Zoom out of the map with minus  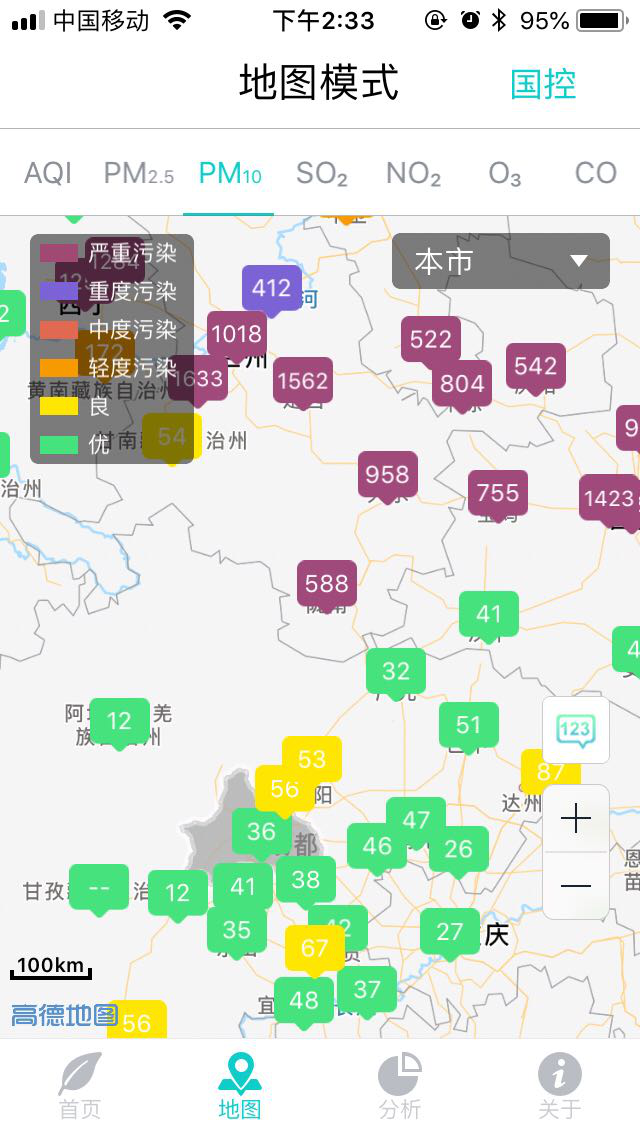tap(576, 886)
